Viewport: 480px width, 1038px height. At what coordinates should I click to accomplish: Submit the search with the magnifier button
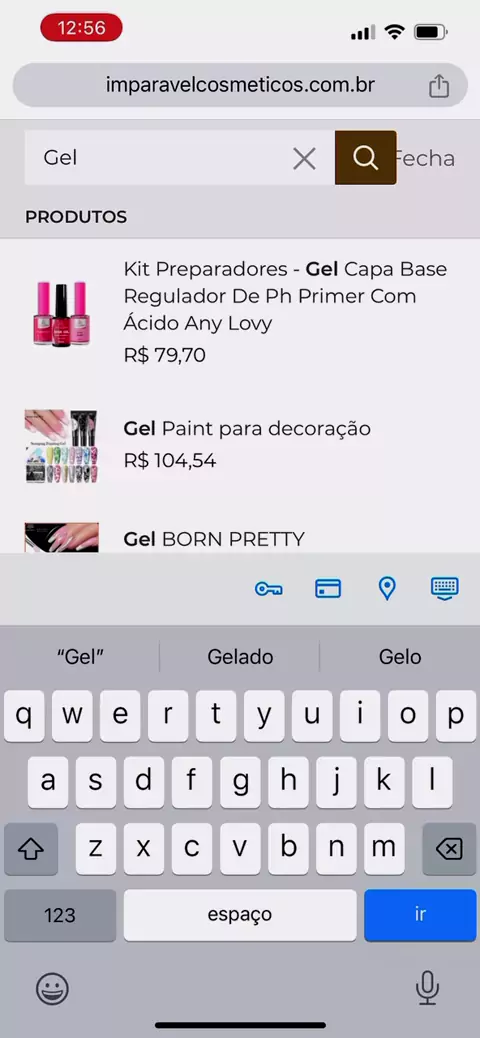coord(365,158)
